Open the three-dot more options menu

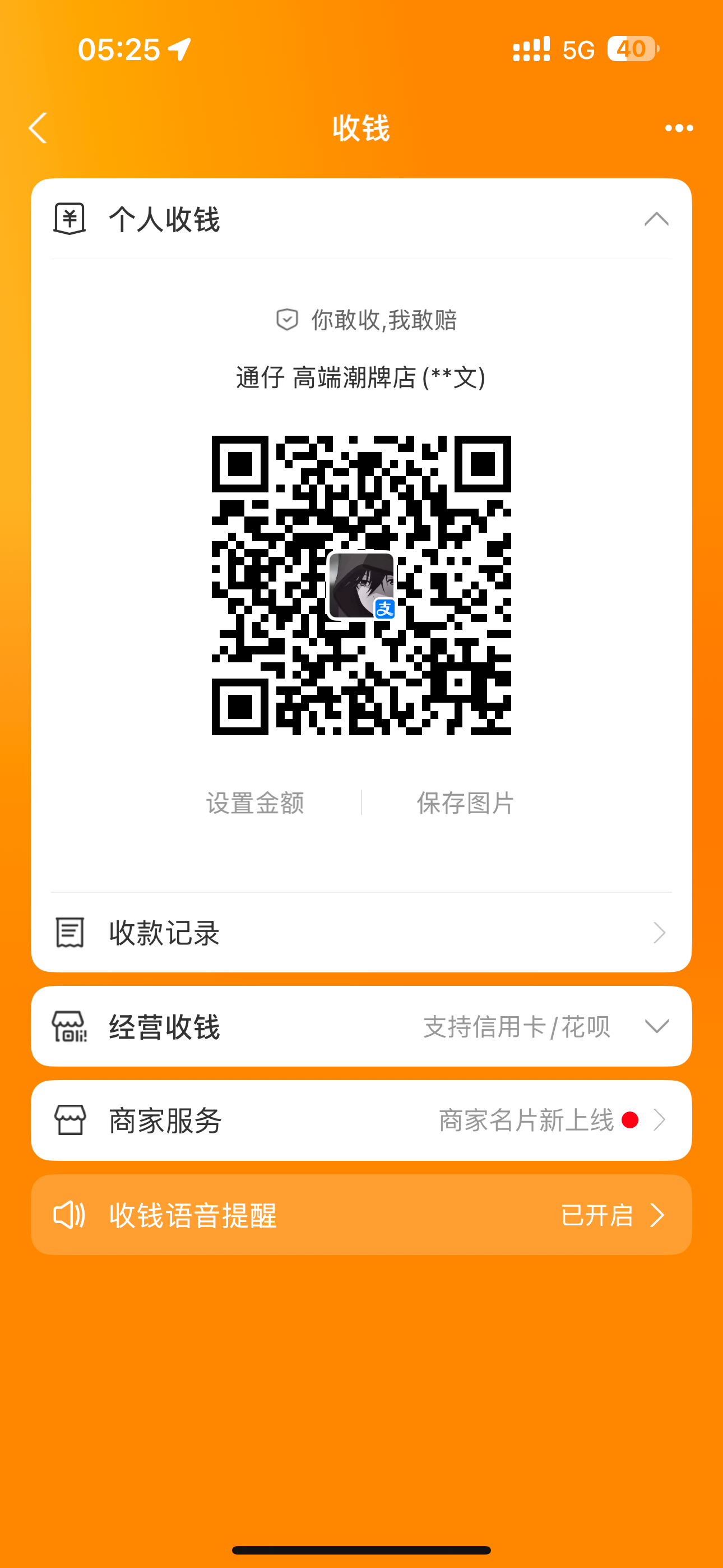679,128
